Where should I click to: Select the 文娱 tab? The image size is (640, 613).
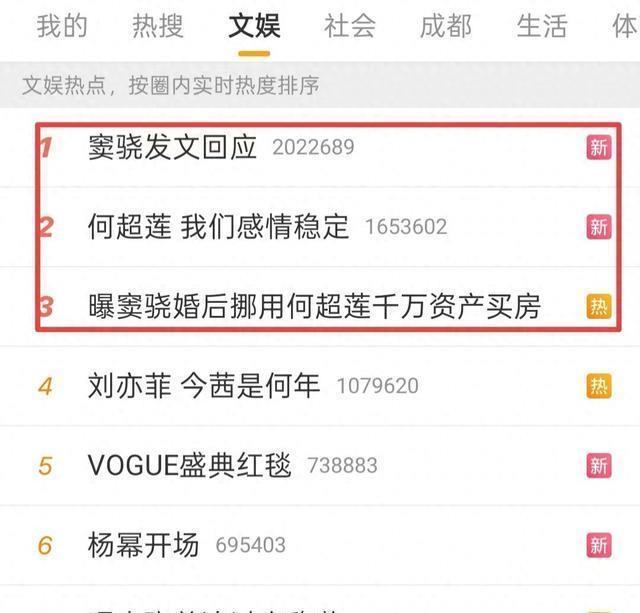tap(254, 26)
